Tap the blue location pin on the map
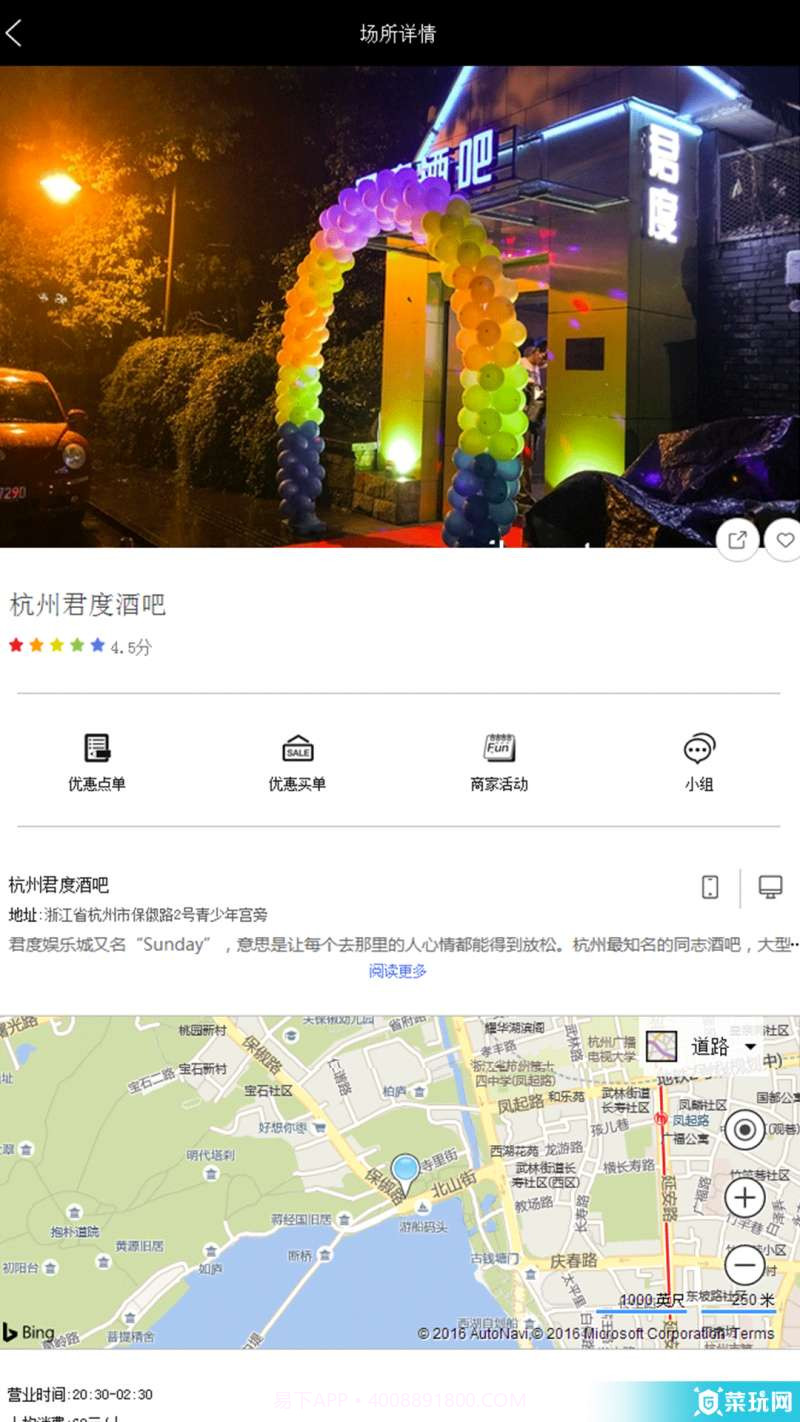The image size is (800, 1422). tap(404, 1167)
